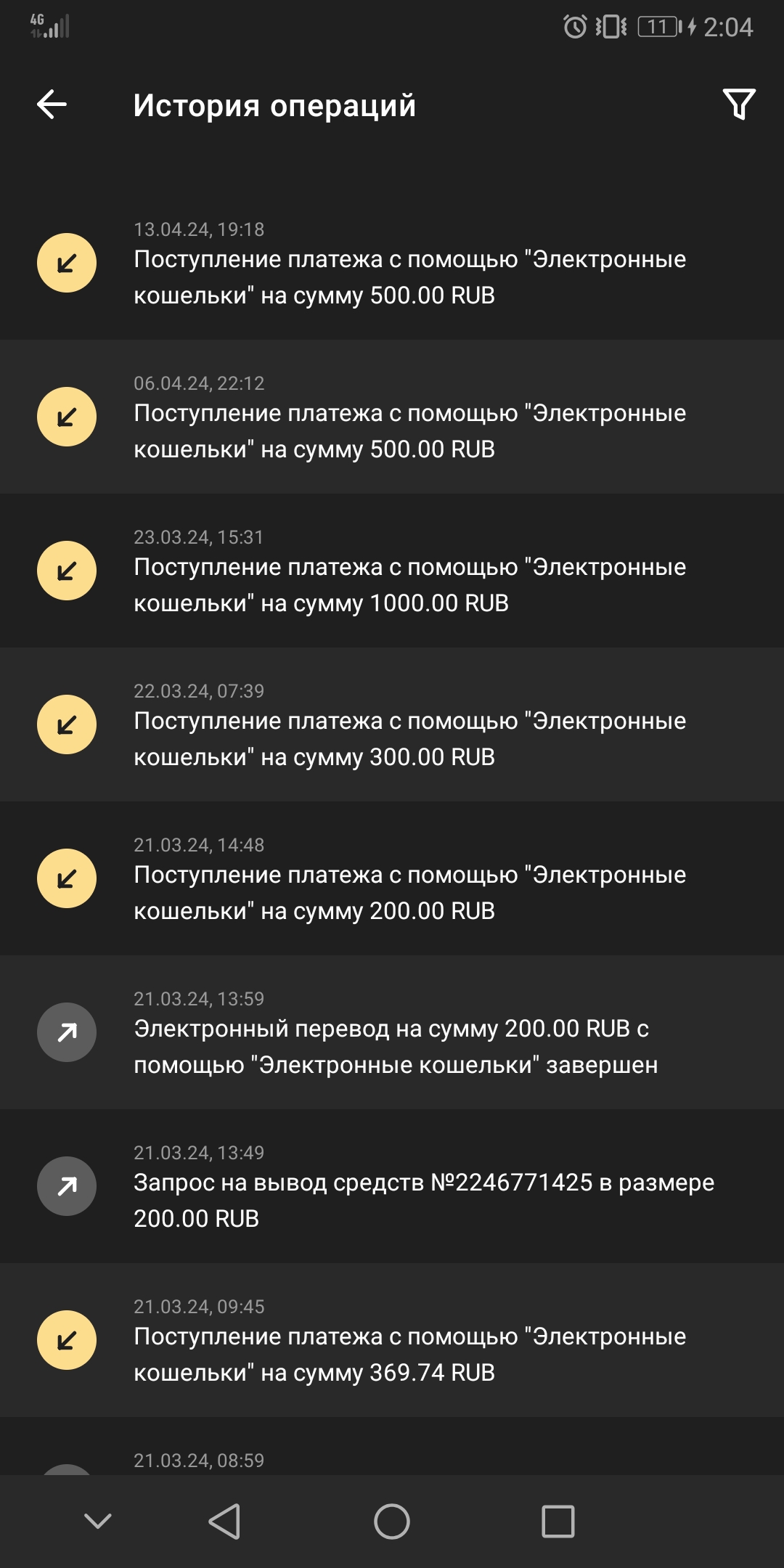Open the operations filter funnel

click(738, 105)
